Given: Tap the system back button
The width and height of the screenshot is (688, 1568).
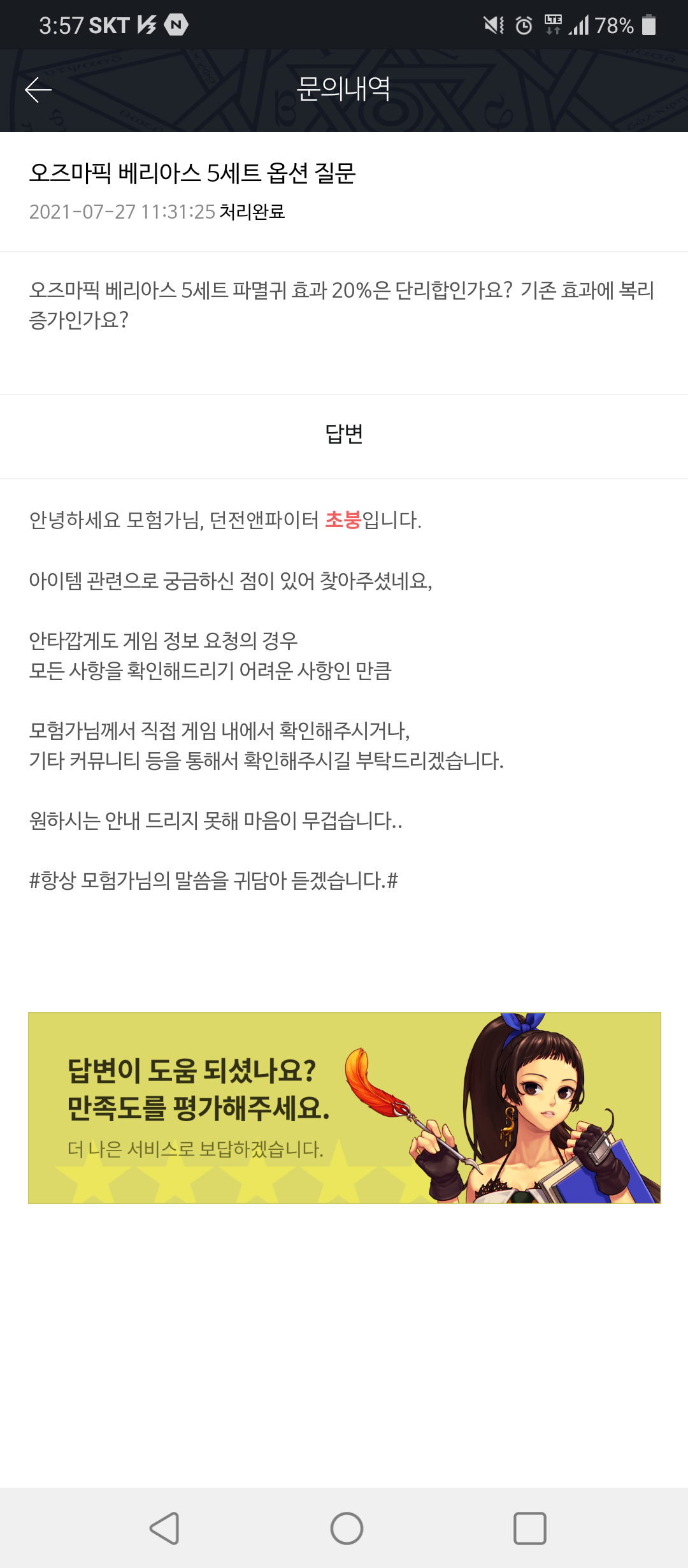Looking at the screenshot, I should [164, 1528].
